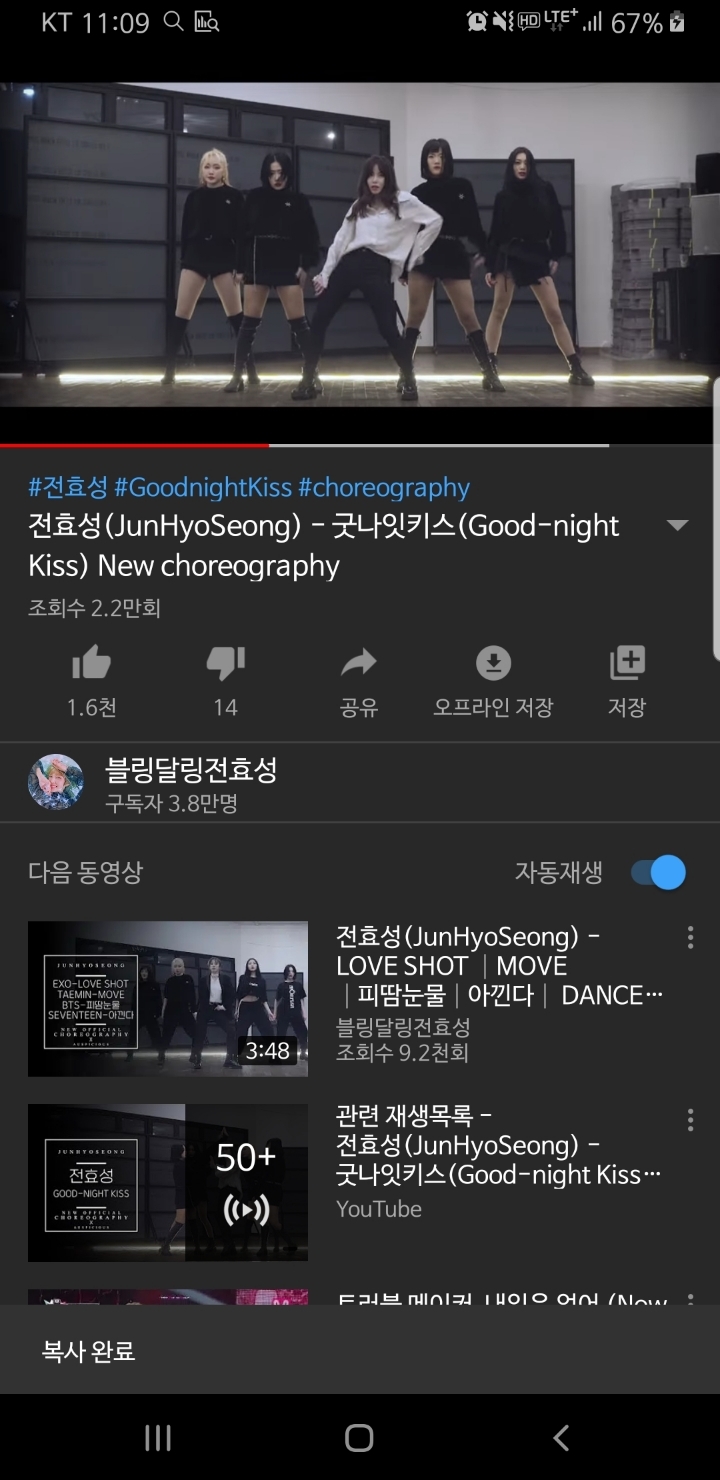Open options menu for 관련 재생목록 mix
The height and width of the screenshot is (1480, 720).
(x=690, y=1120)
